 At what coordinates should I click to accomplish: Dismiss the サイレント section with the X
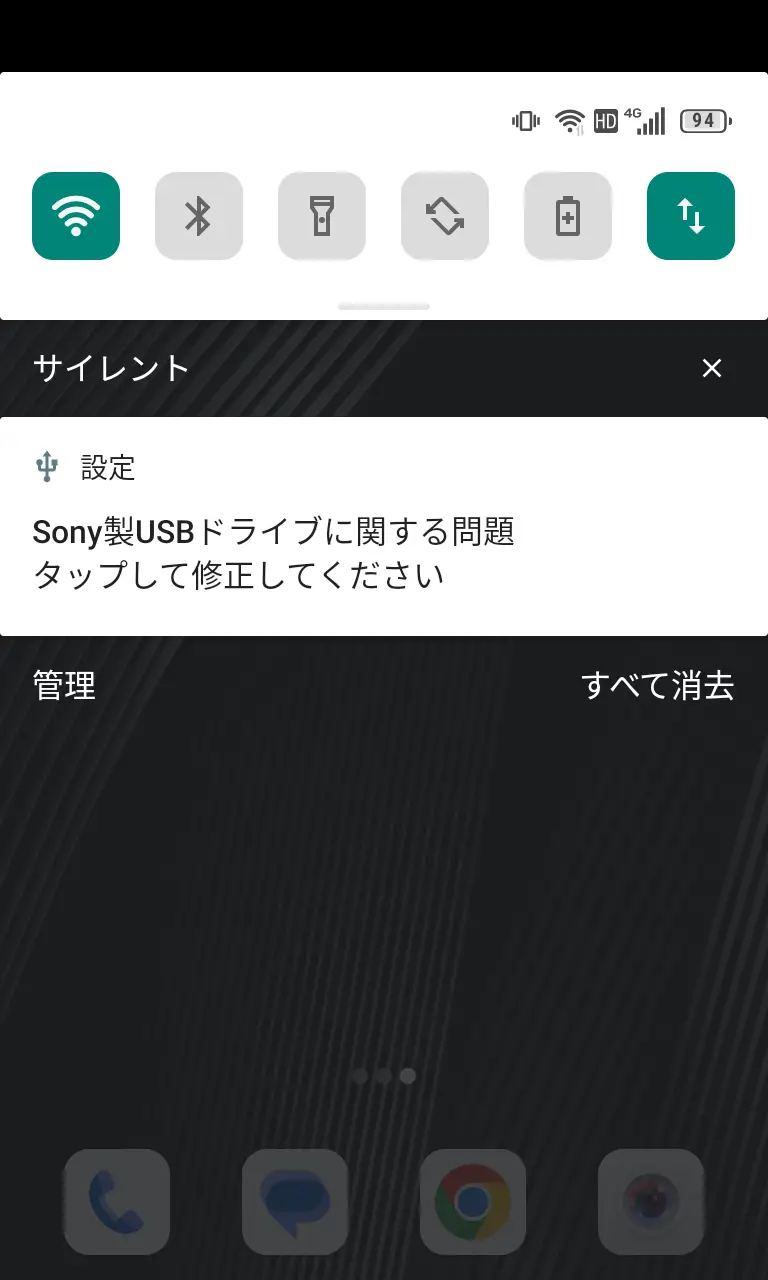(x=711, y=369)
